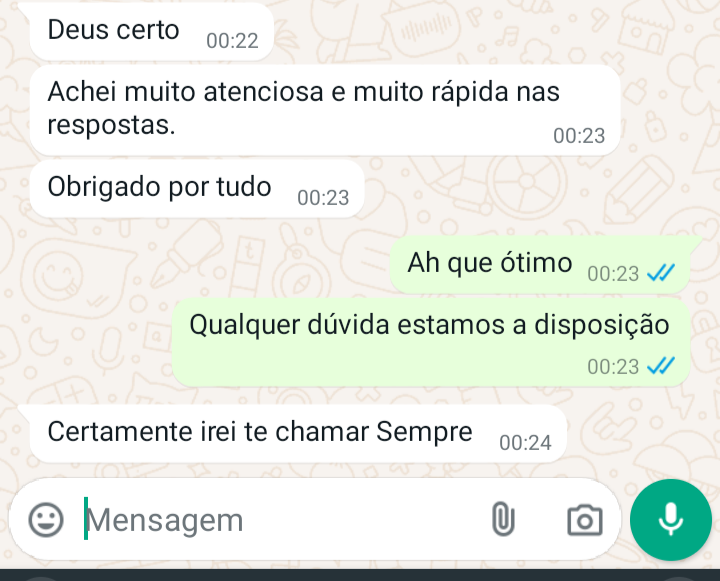The image size is (720, 581).
Task: Tap the voice message microphone button
Action: [670, 519]
